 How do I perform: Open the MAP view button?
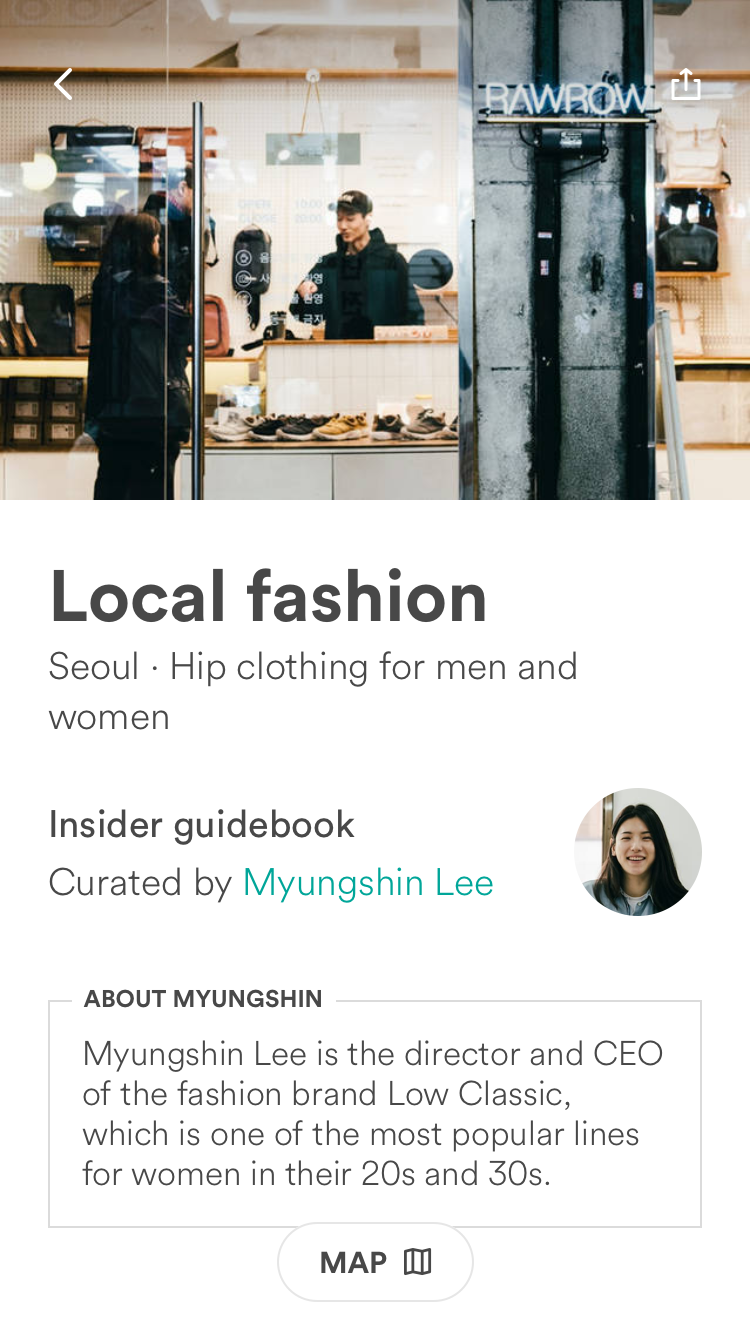click(375, 1262)
